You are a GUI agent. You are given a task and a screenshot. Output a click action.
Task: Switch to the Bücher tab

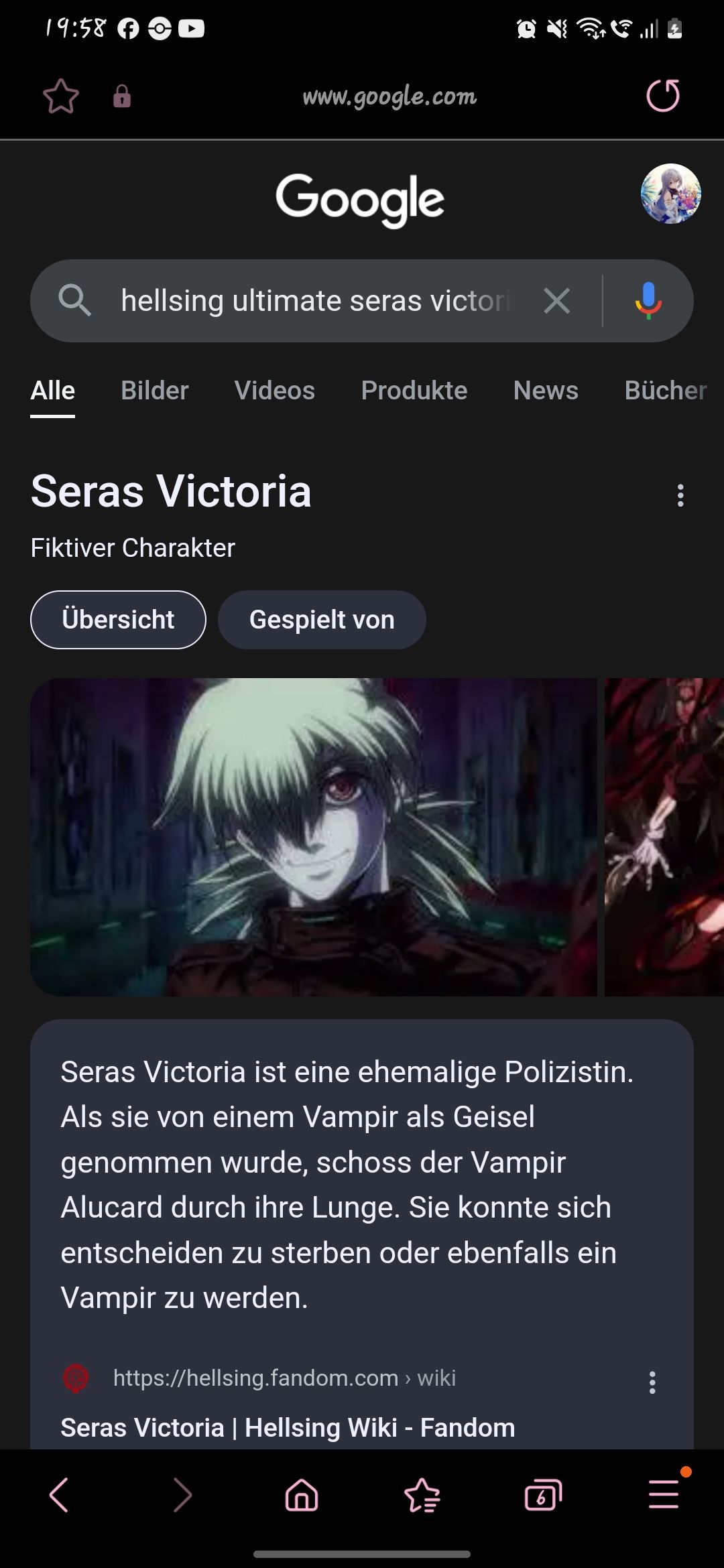click(665, 391)
